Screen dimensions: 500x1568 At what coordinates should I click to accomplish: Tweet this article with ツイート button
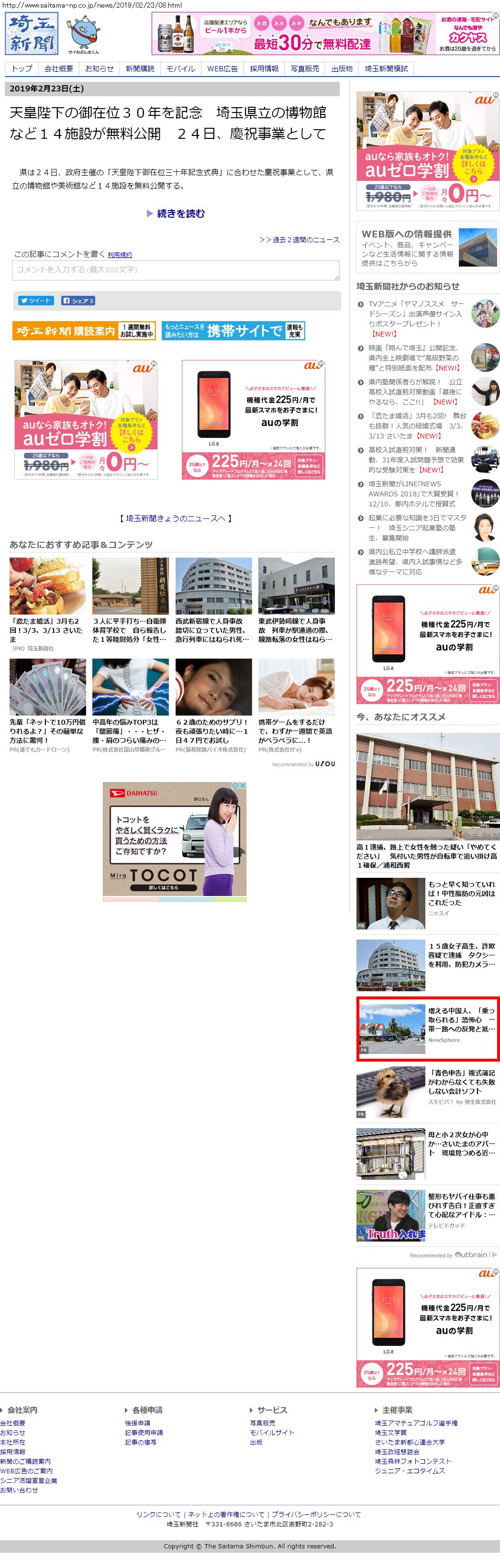coord(35,301)
